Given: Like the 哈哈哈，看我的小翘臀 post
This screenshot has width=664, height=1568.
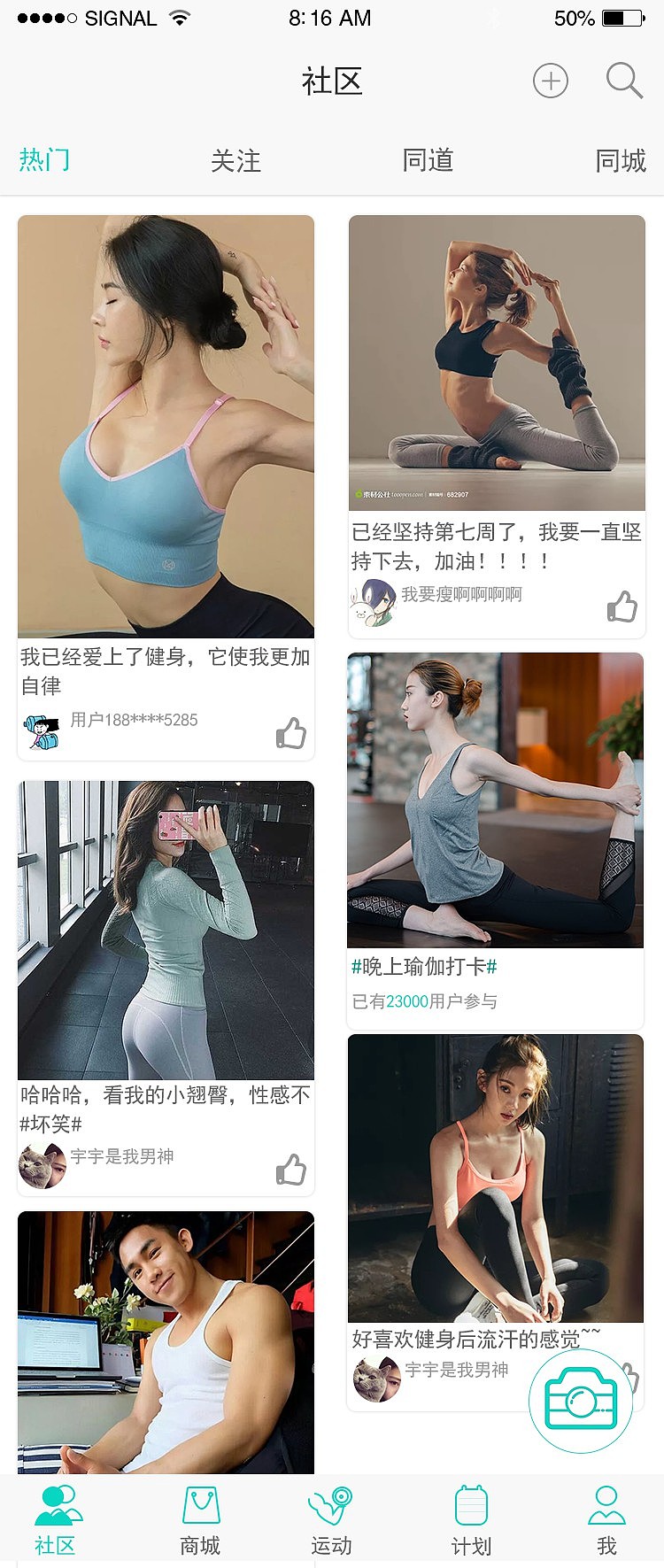Looking at the screenshot, I should 290,1170.
